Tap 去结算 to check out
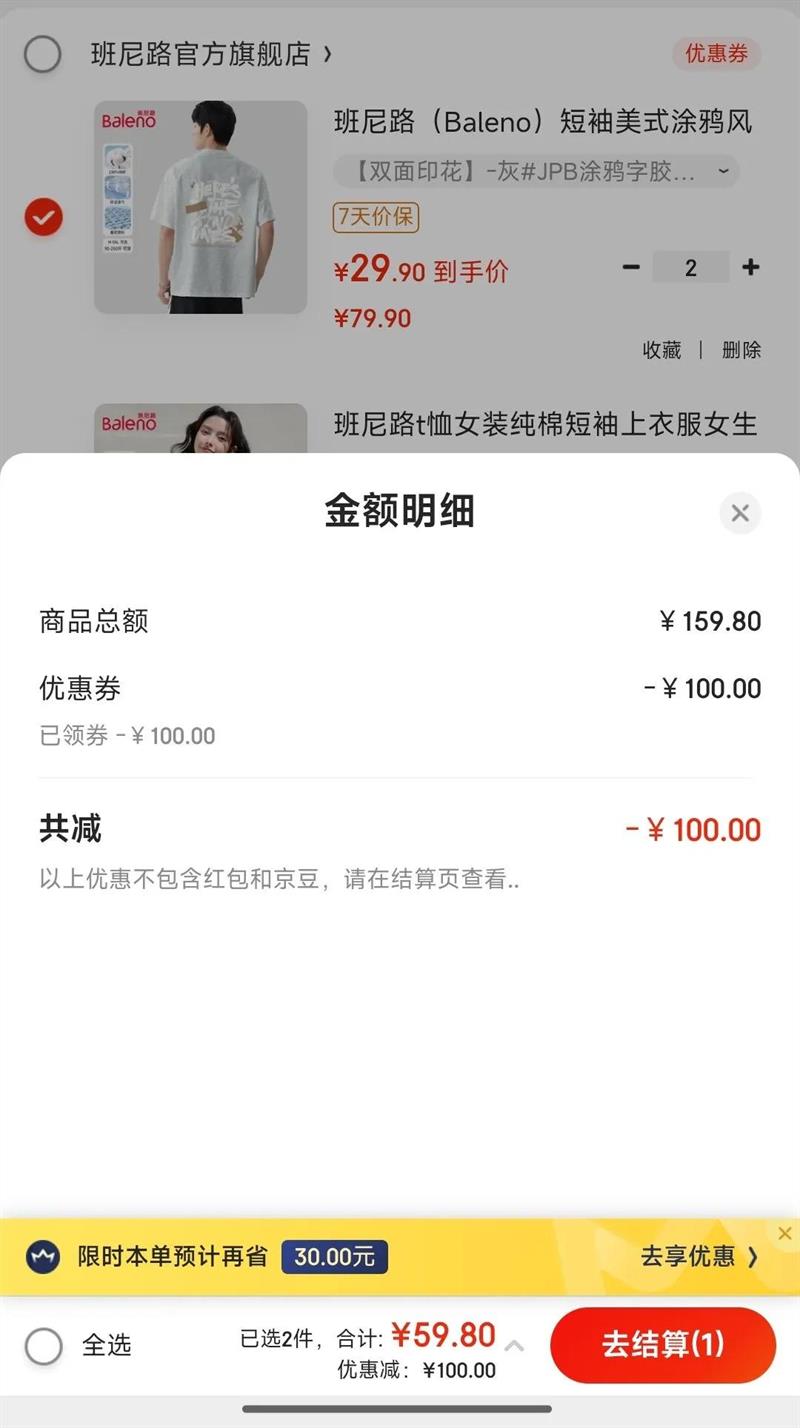 click(662, 1345)
